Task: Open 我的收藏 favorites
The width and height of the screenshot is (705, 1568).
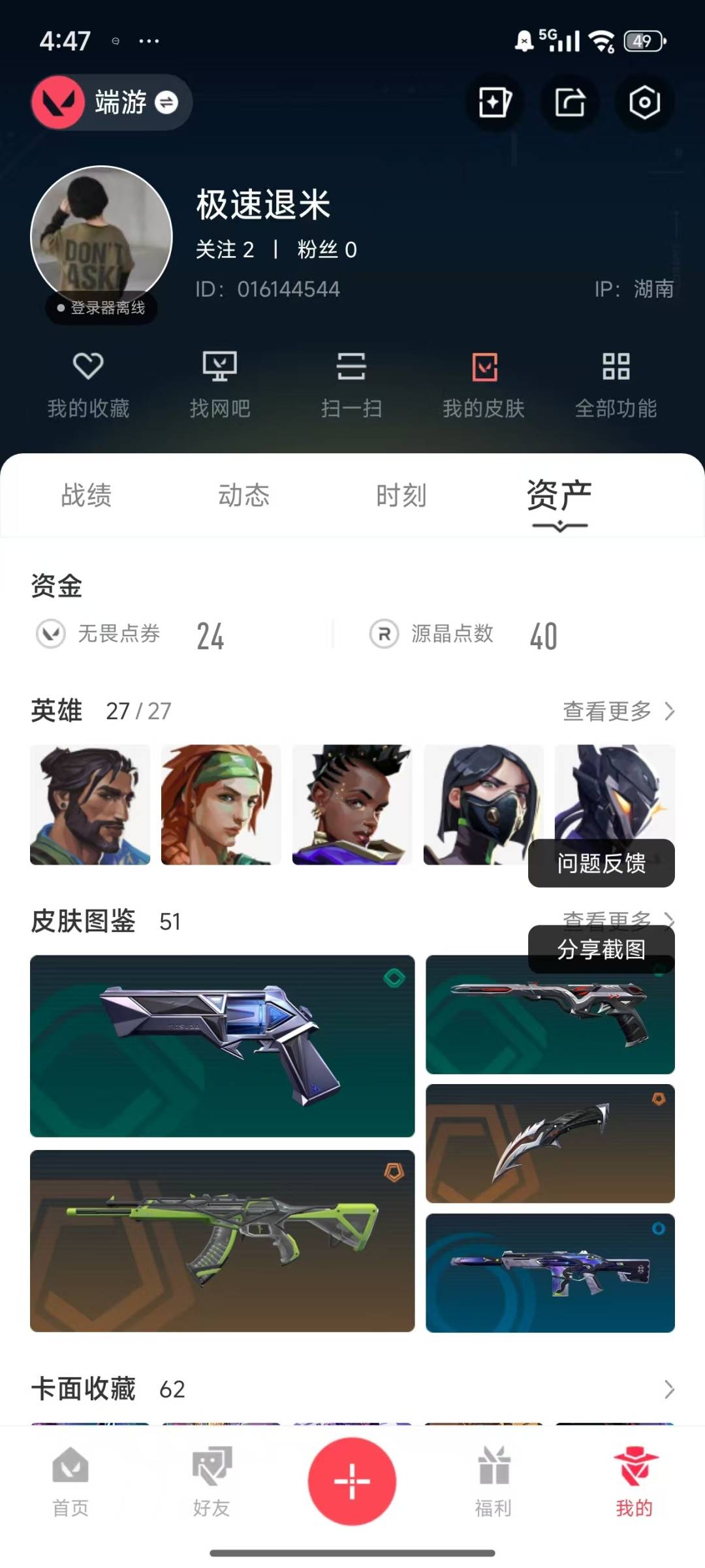Action: coord(88,383)
